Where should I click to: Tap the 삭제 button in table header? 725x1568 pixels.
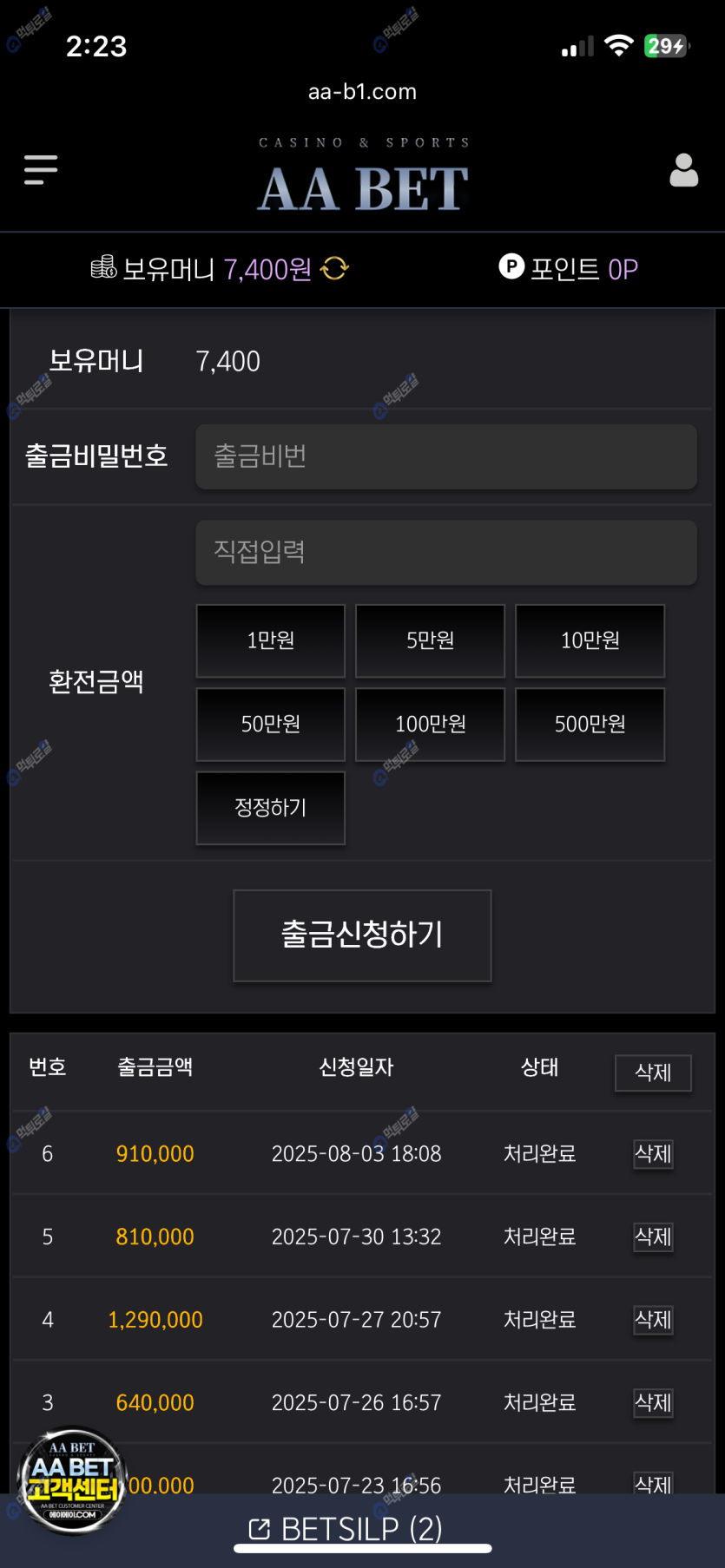coord(653,1073)
